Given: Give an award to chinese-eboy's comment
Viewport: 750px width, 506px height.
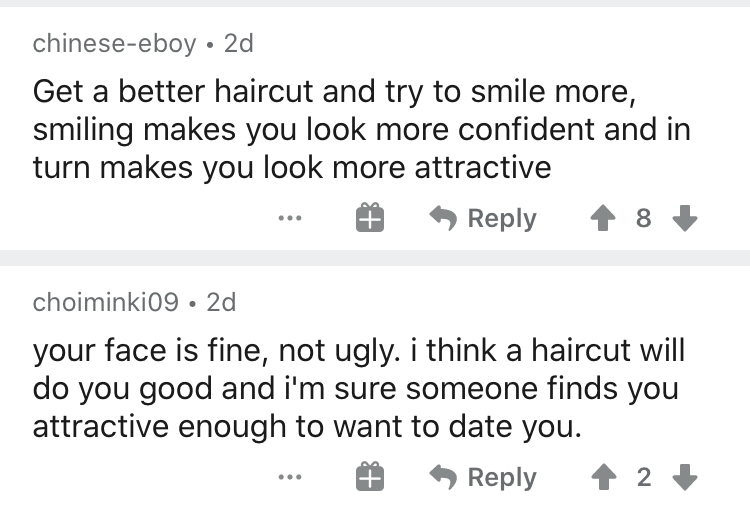Looking at the screenshot, I should 371,218.
